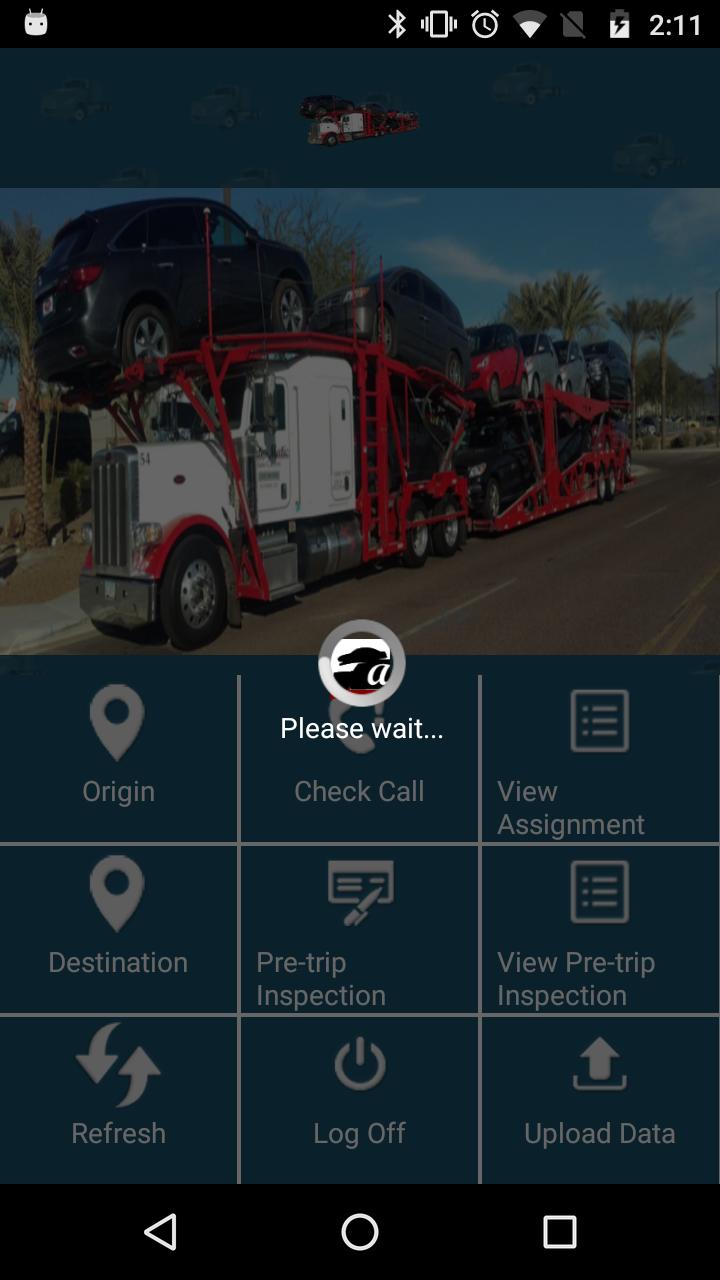Open View Pre-trip Inspection
The width and height of the screenshot is (720, 1280).
(599, 928)
